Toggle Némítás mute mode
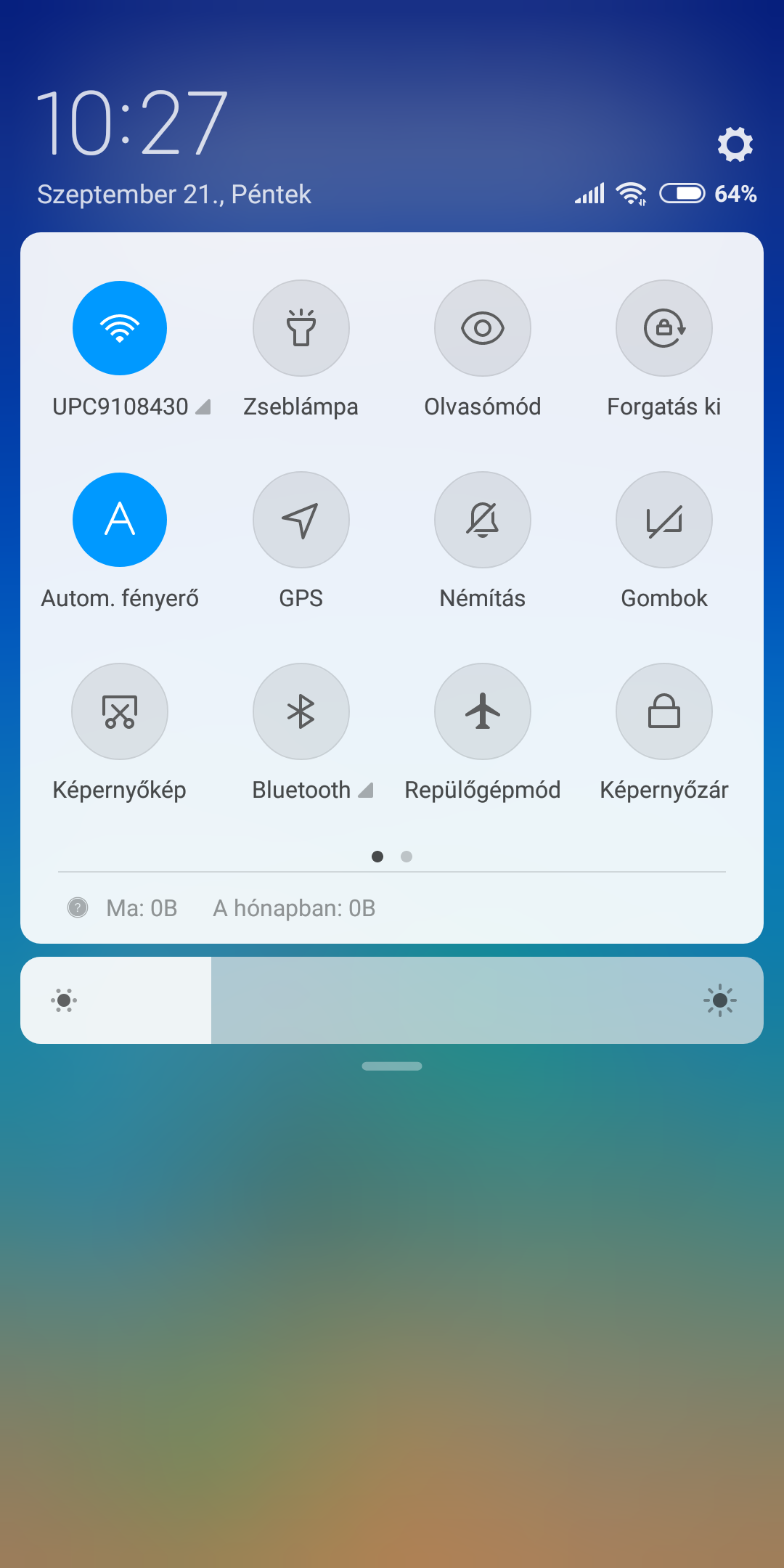This screenshot has width=784, height=1568. point(483,520)
